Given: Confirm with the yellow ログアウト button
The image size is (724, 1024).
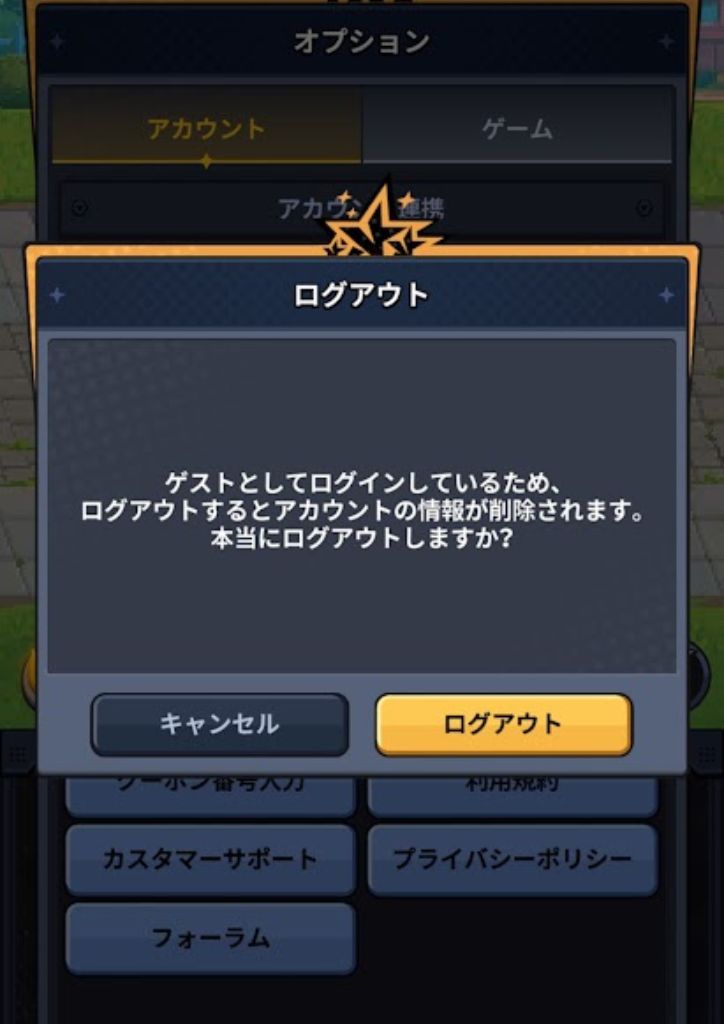Looking at the screenshot, I should coord(503,724).
